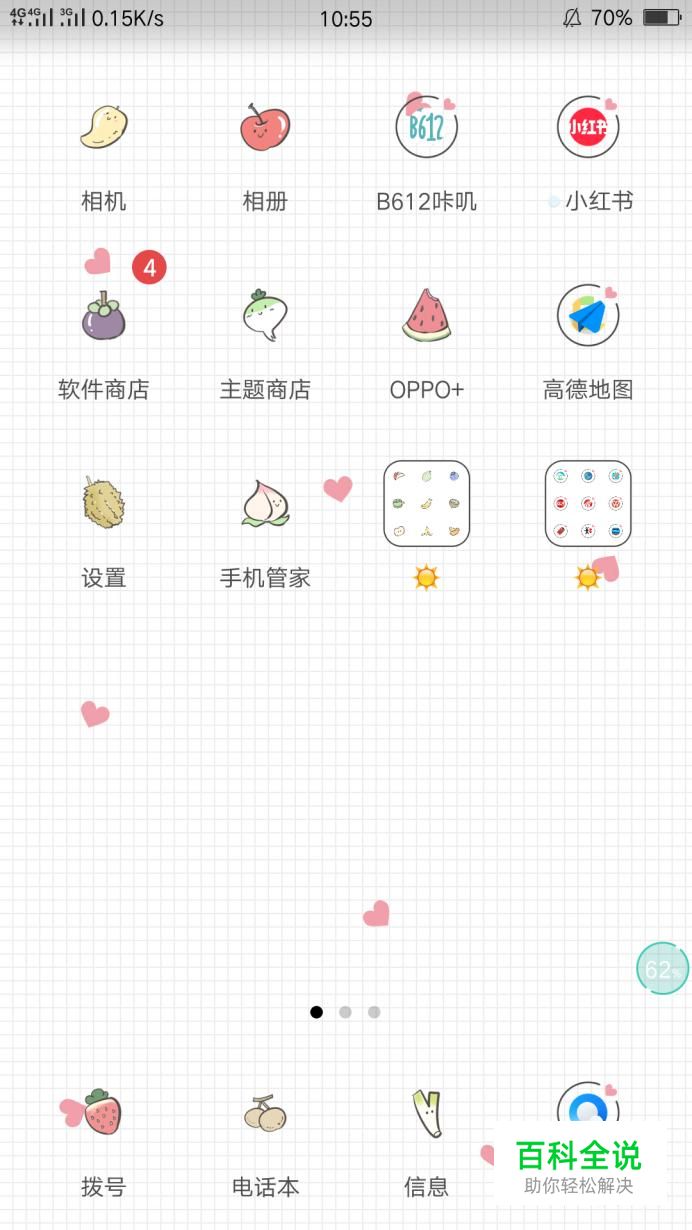Open 信息 messages in the dock
Viewport: 692px width, 1230px height.
(426, 1114)
